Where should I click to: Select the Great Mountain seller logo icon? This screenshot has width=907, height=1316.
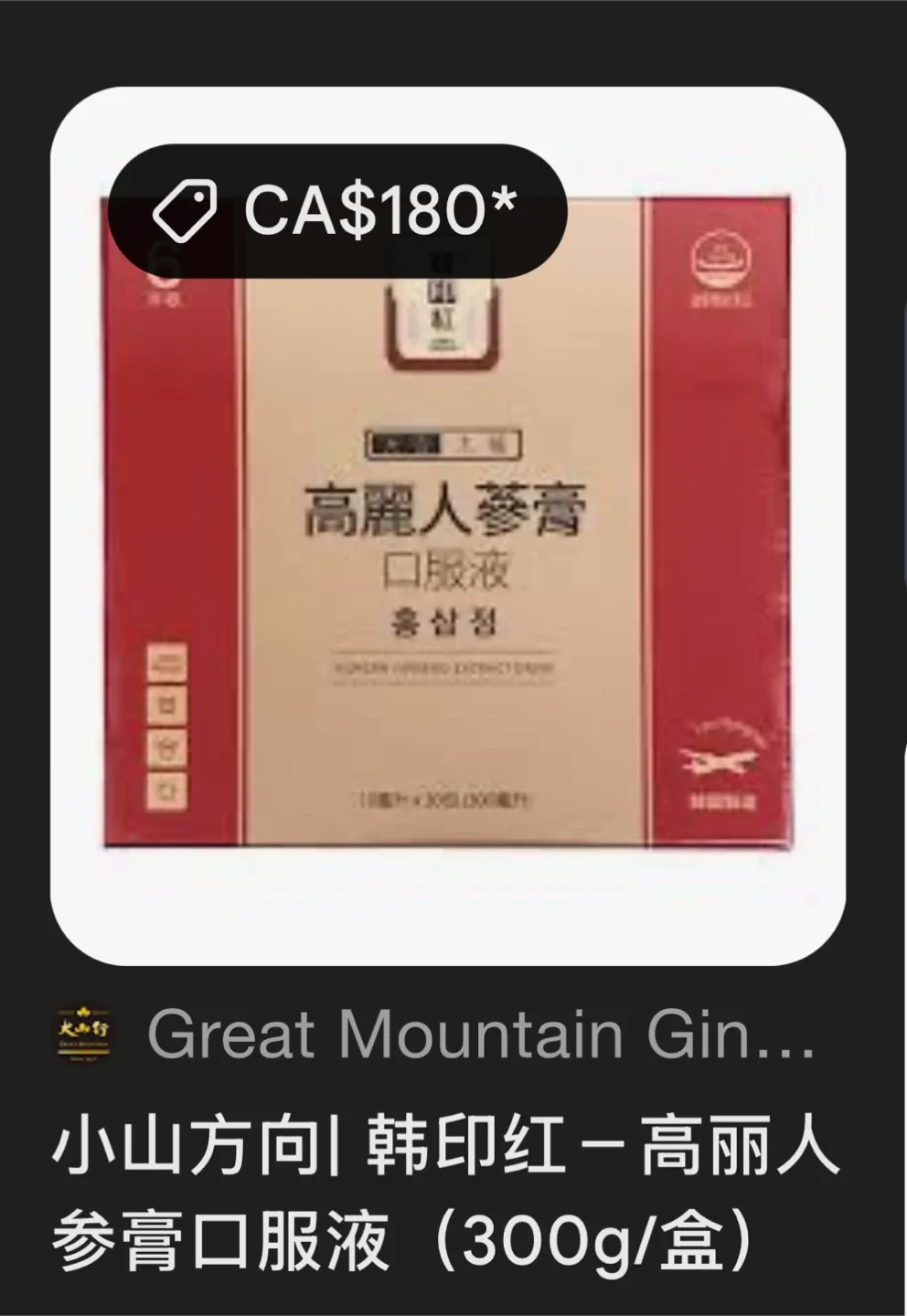click(x=84, y=1035)
